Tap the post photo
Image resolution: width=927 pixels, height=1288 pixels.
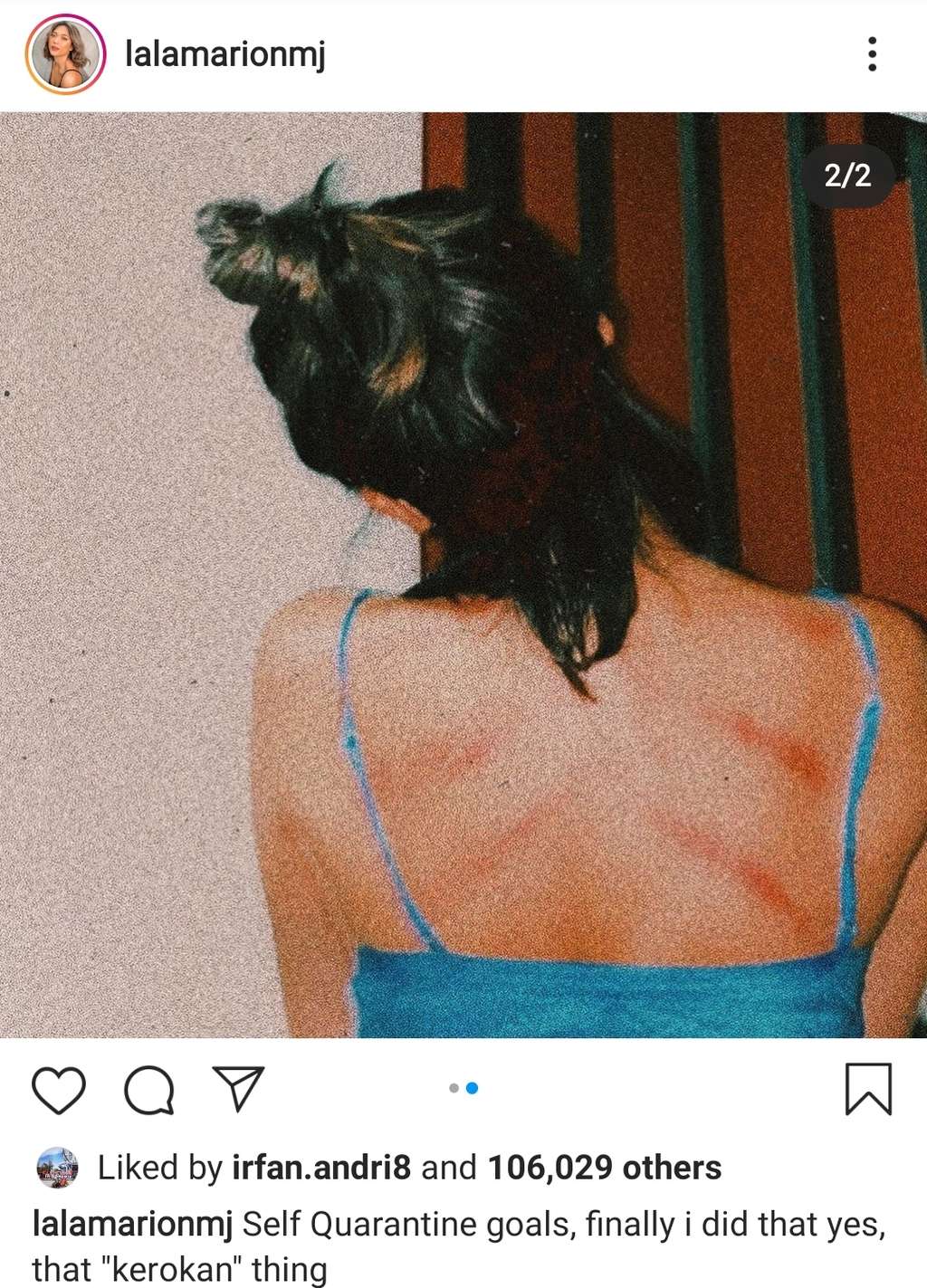coord(463,575)
